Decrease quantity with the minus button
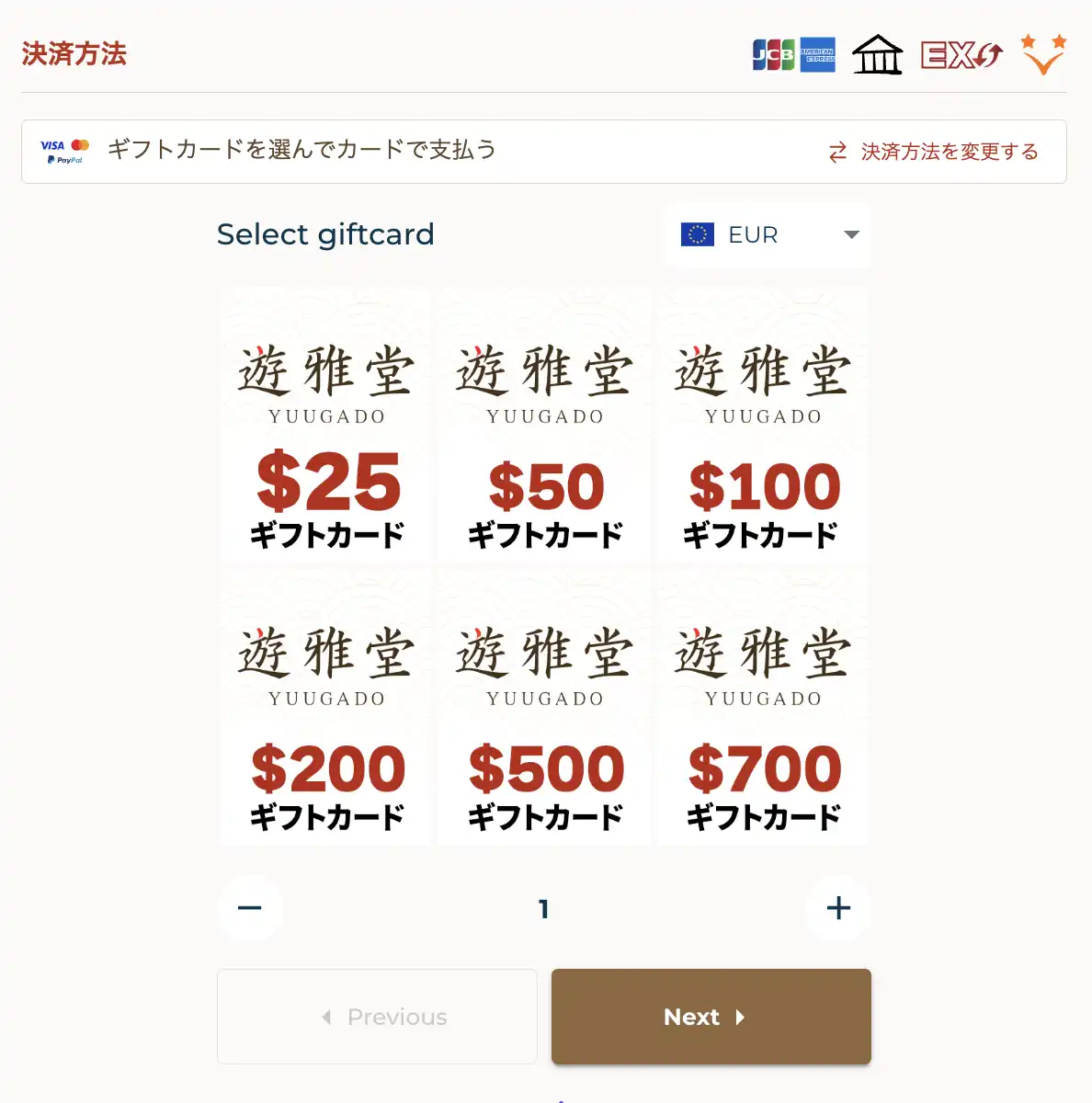 point(250,908)
